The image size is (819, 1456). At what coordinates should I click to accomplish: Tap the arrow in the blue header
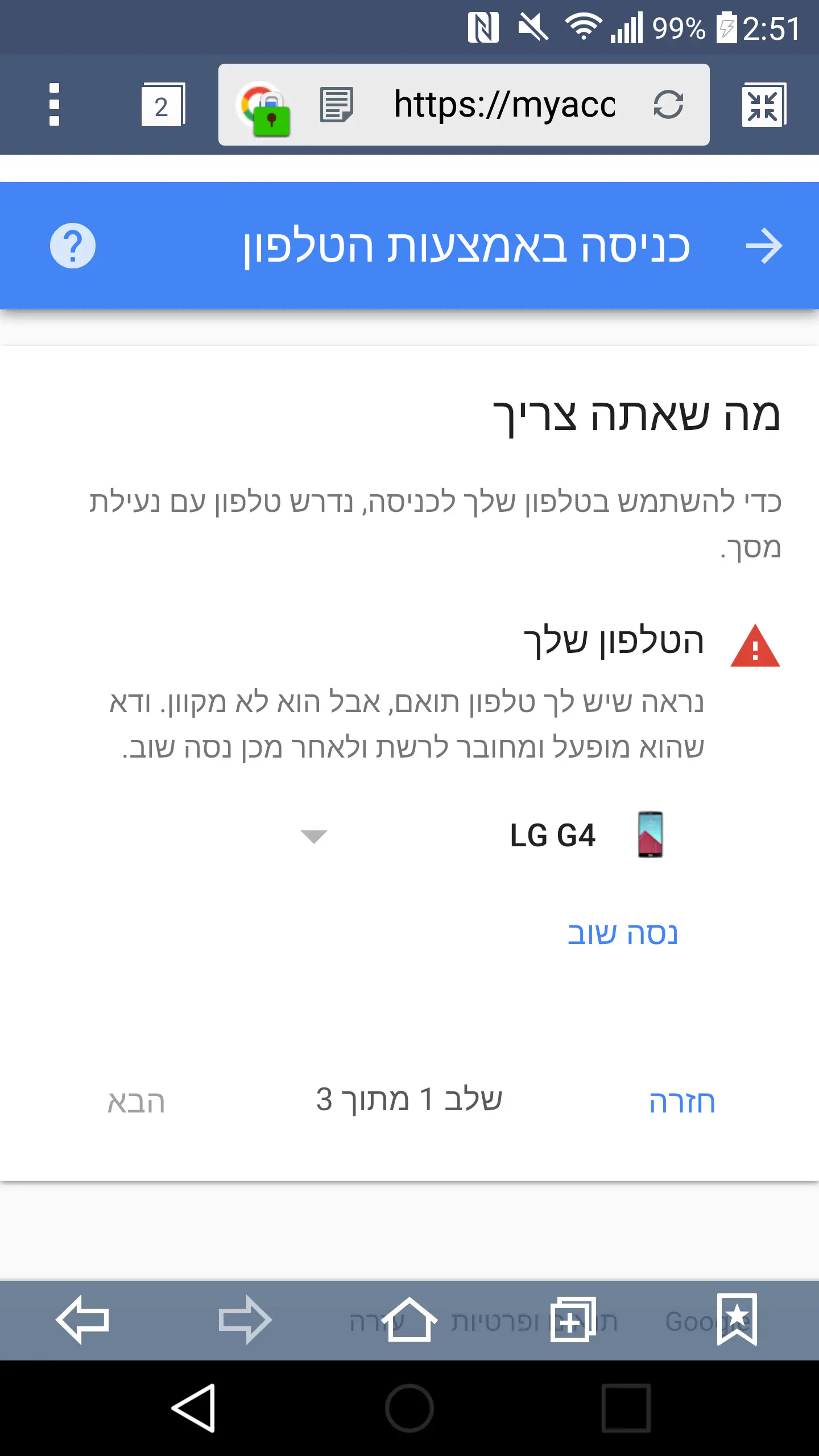click(763, 246)
